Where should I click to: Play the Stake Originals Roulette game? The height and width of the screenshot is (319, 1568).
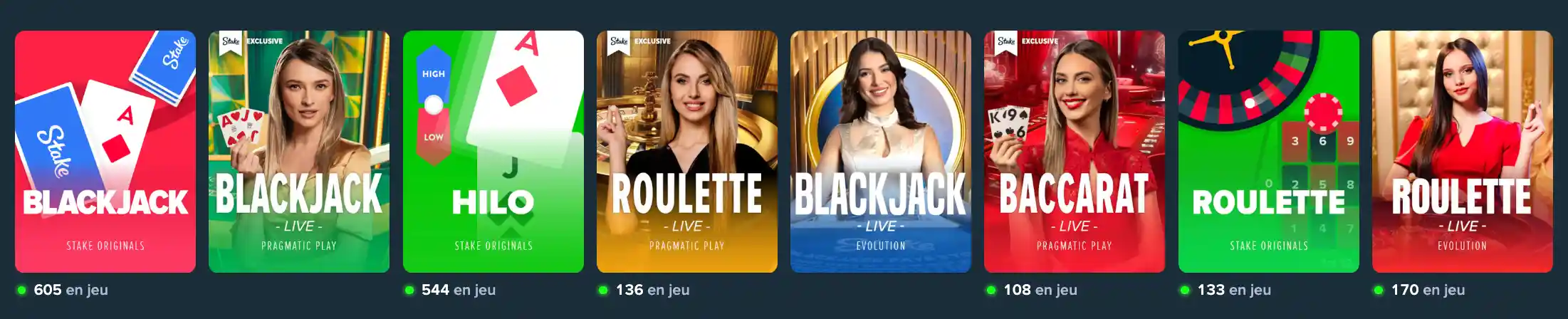1268,152
